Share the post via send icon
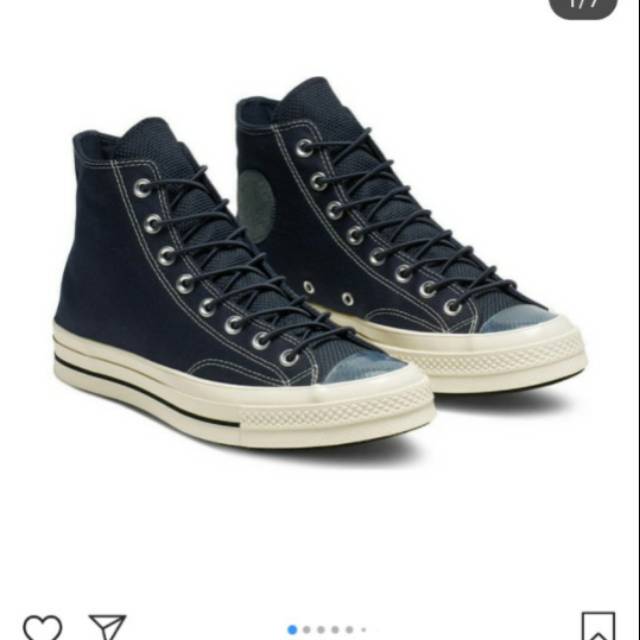This screenshot has width=640, height=640. (107, 627)
